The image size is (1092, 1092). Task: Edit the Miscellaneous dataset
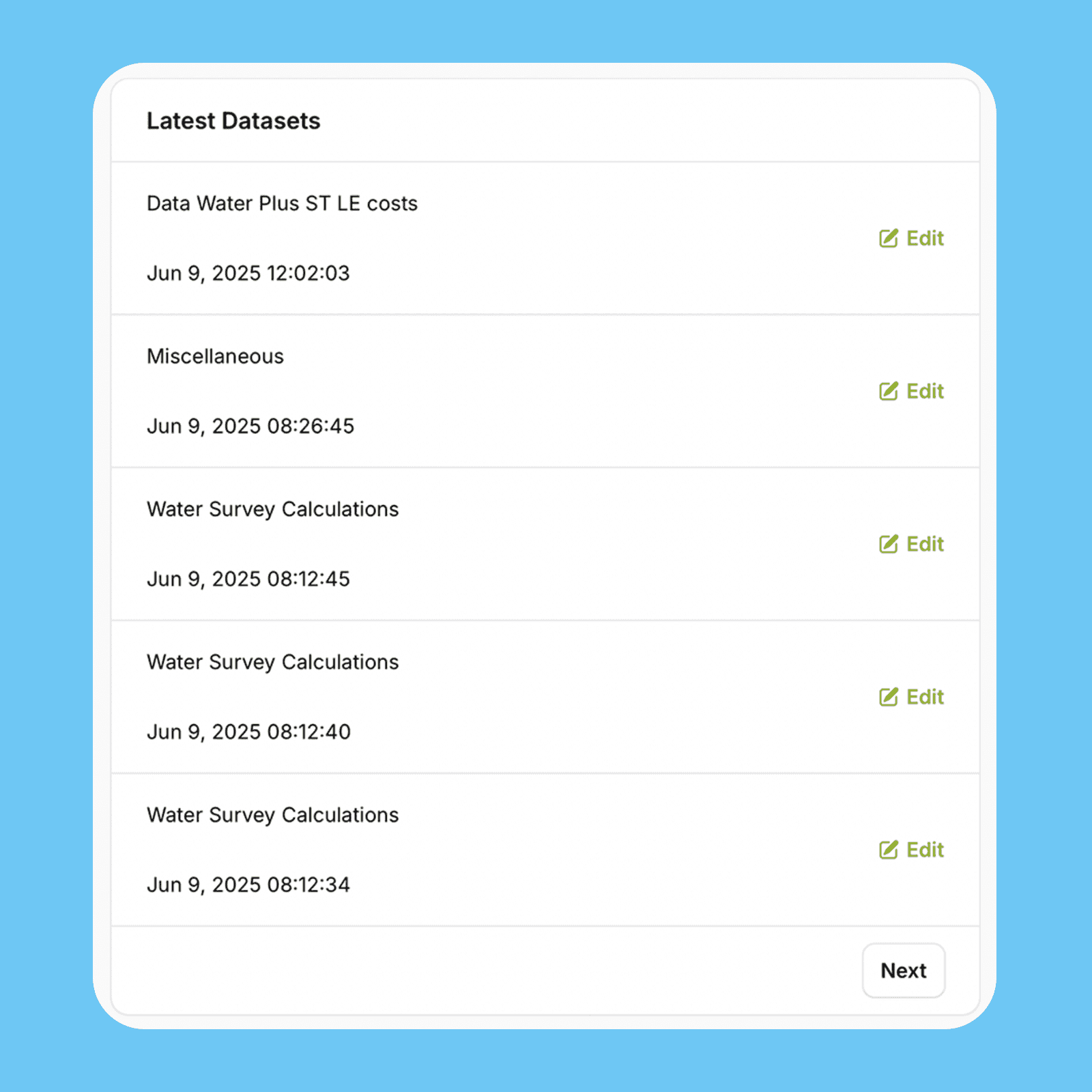click(911, 391)
